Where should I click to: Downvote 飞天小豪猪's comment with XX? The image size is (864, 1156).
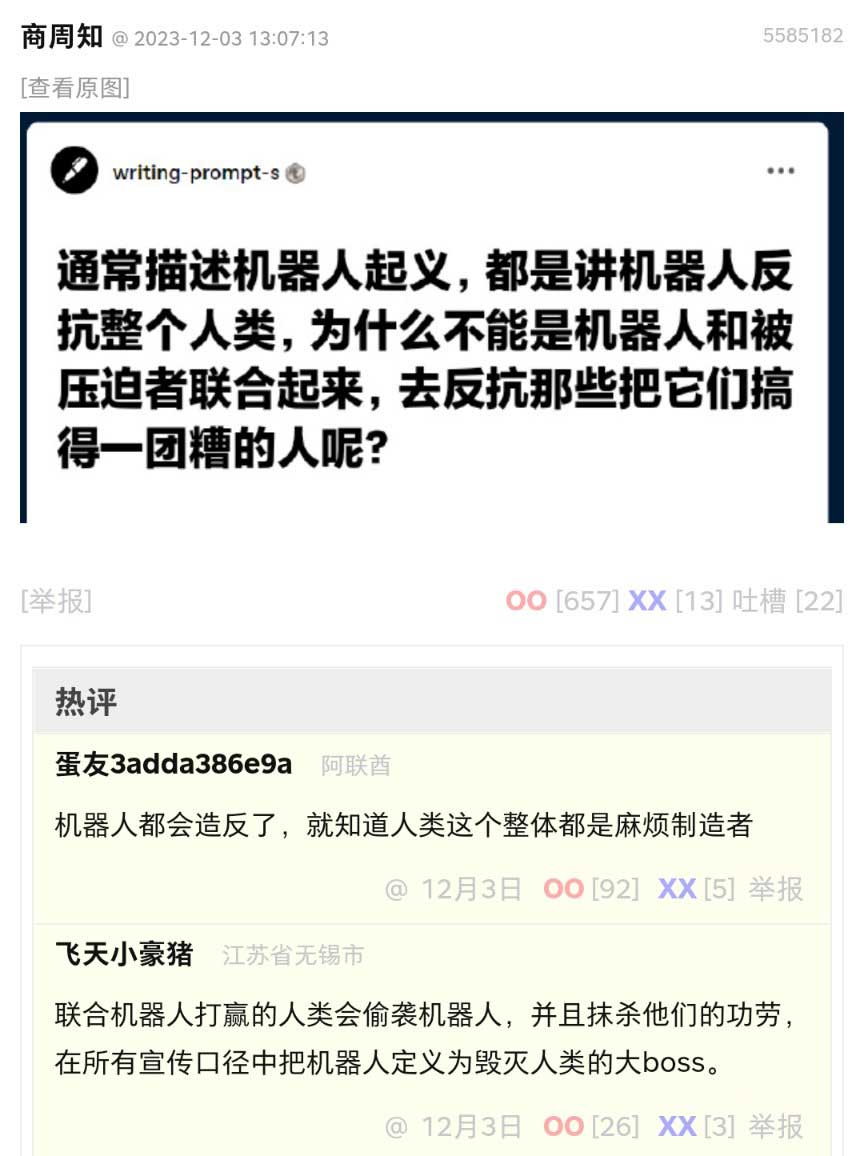tap(677, 1127)
